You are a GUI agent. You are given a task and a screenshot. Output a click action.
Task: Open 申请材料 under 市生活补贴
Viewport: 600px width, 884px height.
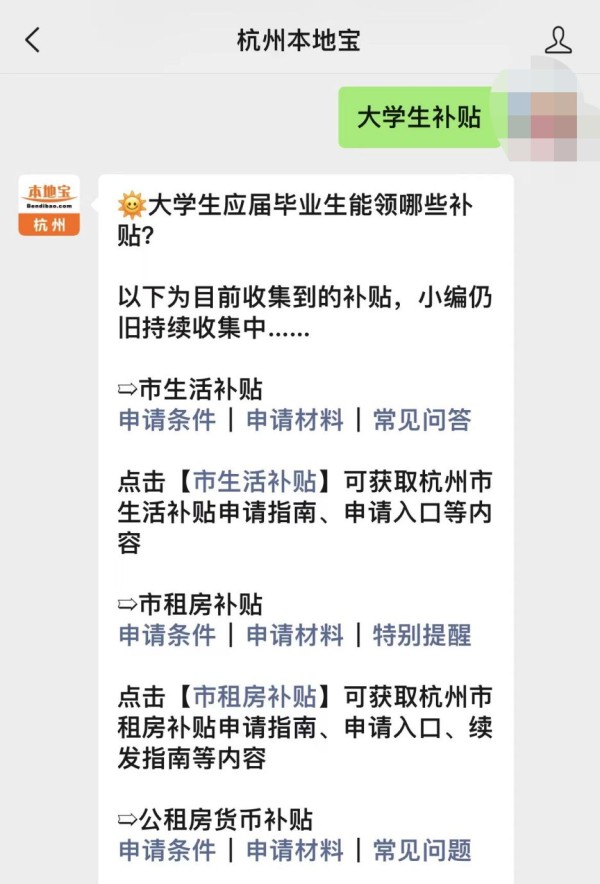295,420
